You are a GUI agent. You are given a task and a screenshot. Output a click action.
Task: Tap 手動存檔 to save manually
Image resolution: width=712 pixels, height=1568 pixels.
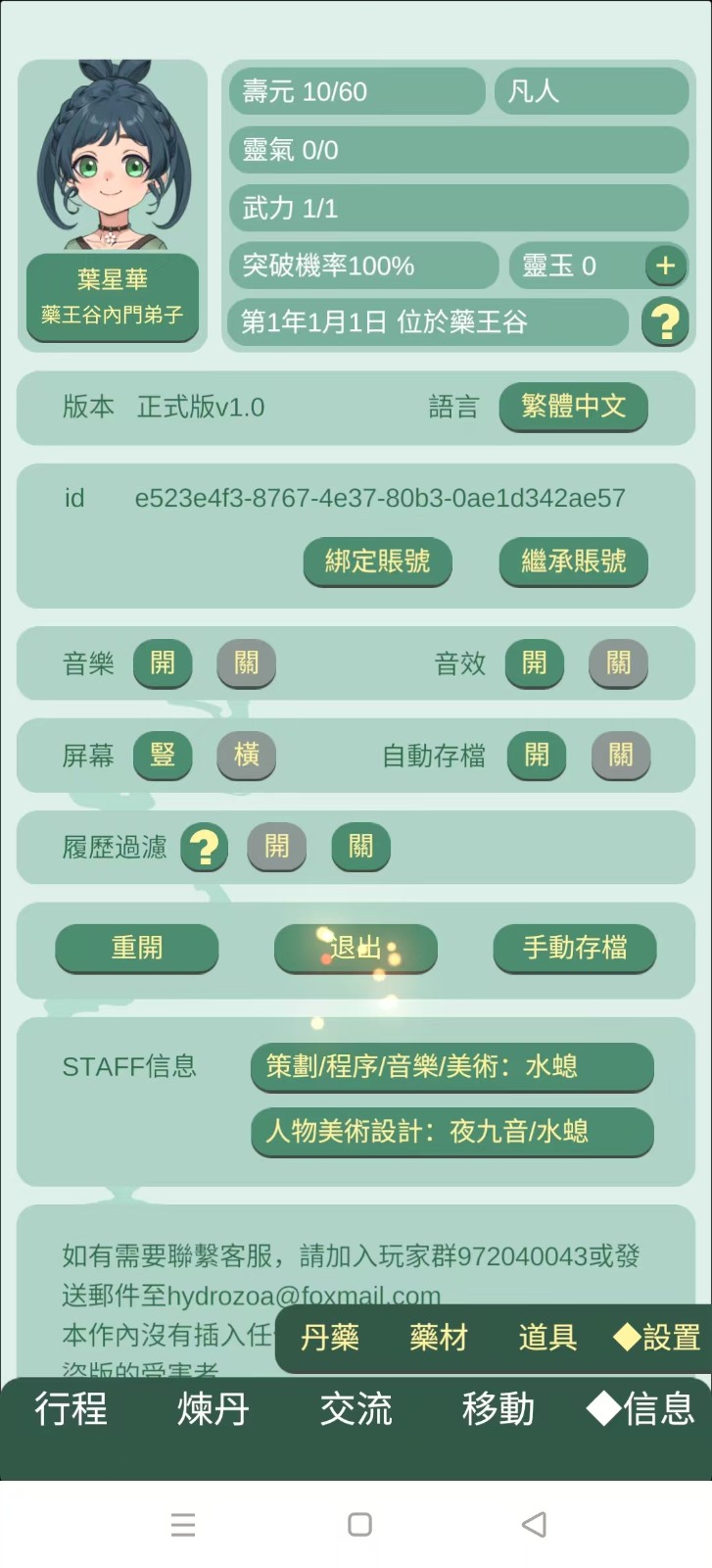[x=575, y=949]
